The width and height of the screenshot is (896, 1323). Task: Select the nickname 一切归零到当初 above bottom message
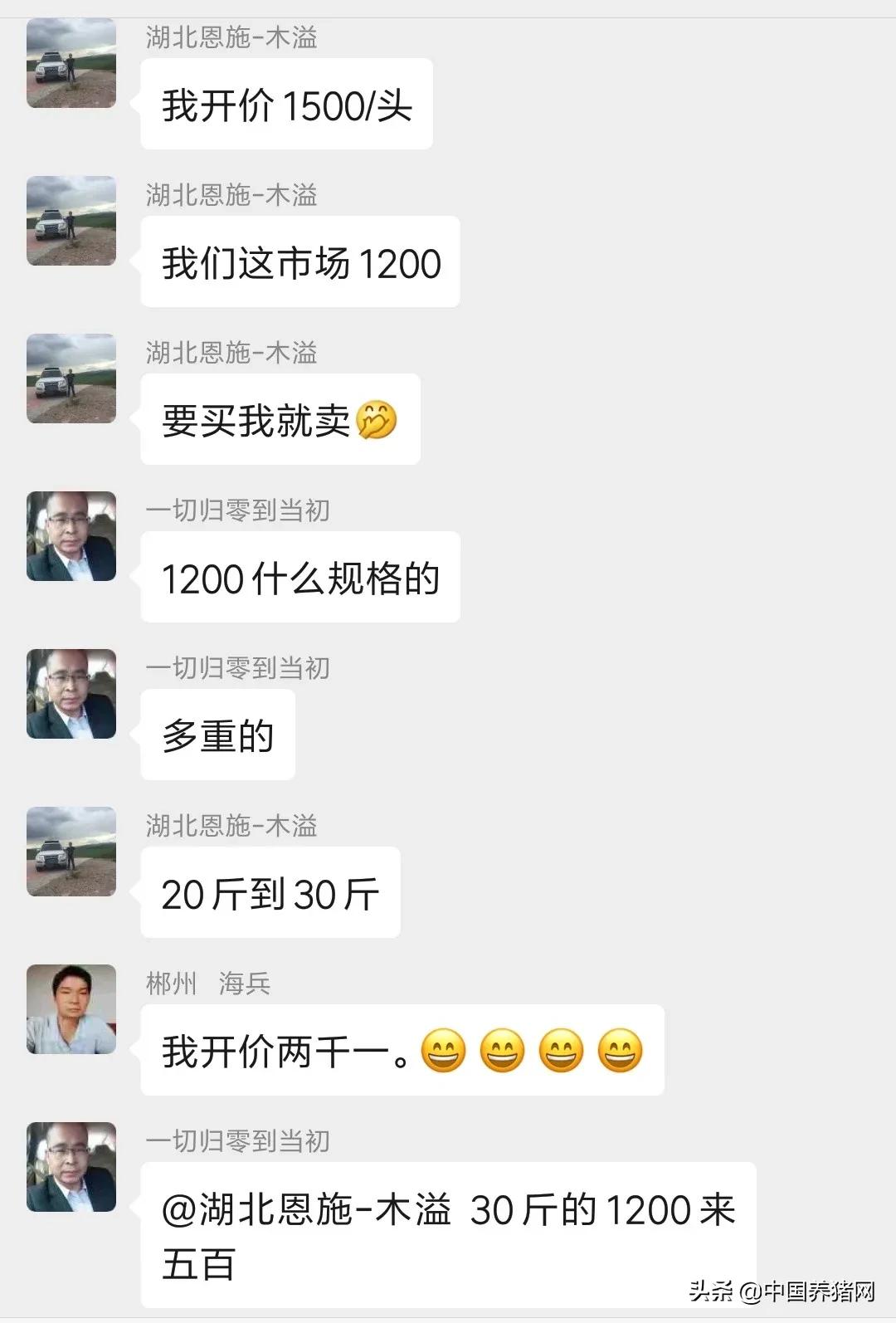241,1141
